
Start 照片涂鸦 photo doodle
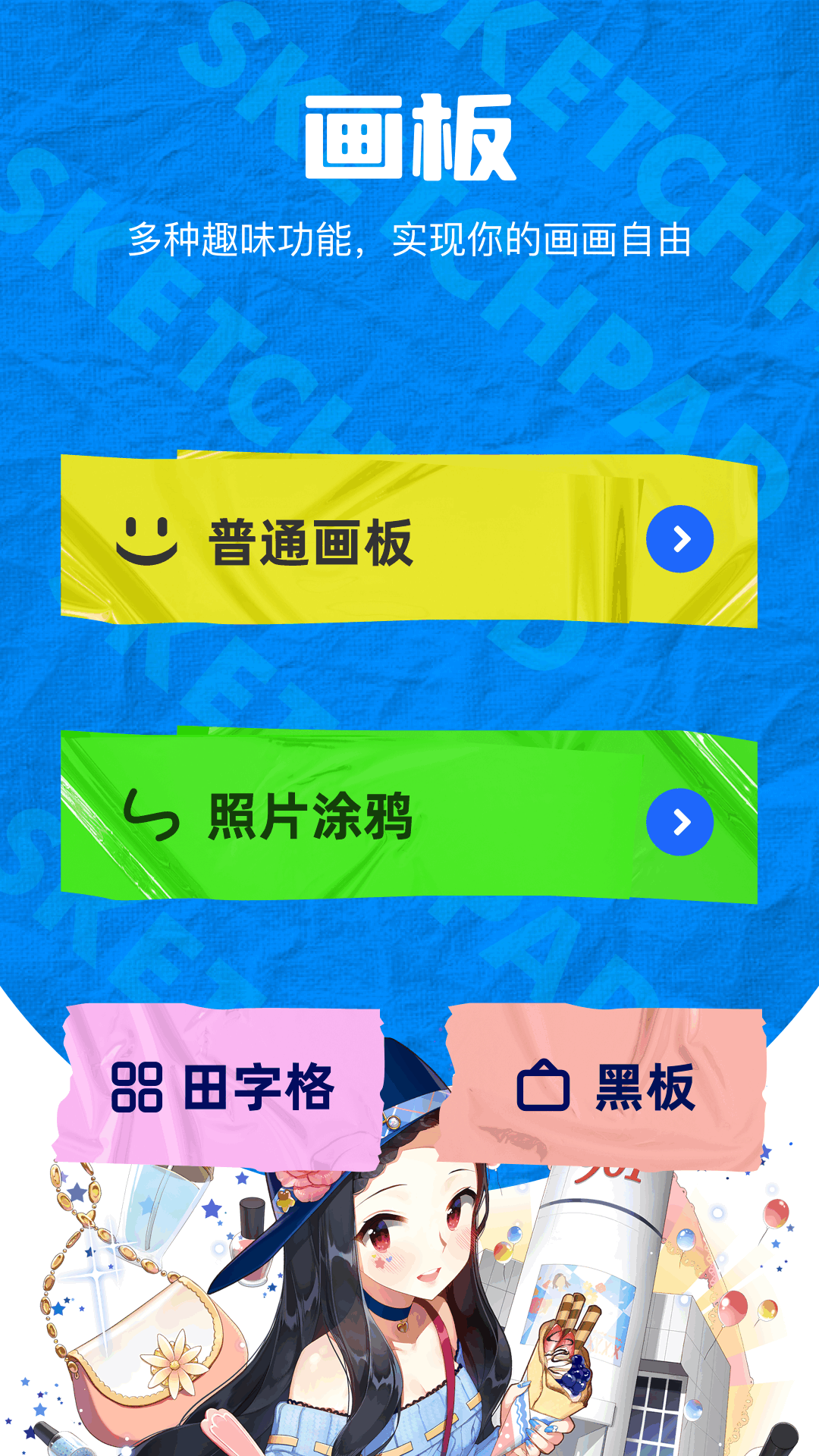click(408, 817)
